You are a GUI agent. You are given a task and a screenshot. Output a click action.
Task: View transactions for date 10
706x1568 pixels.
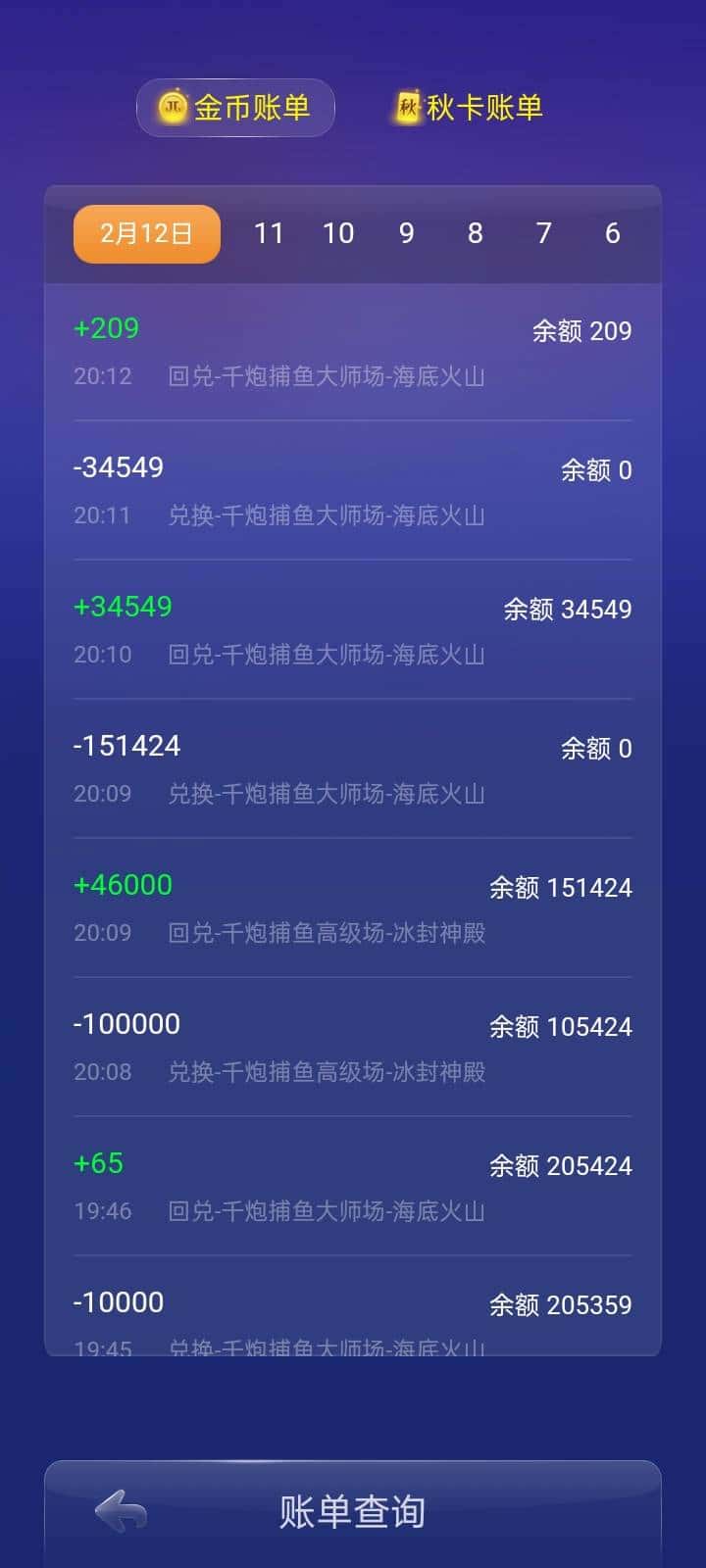coord(338,233)
